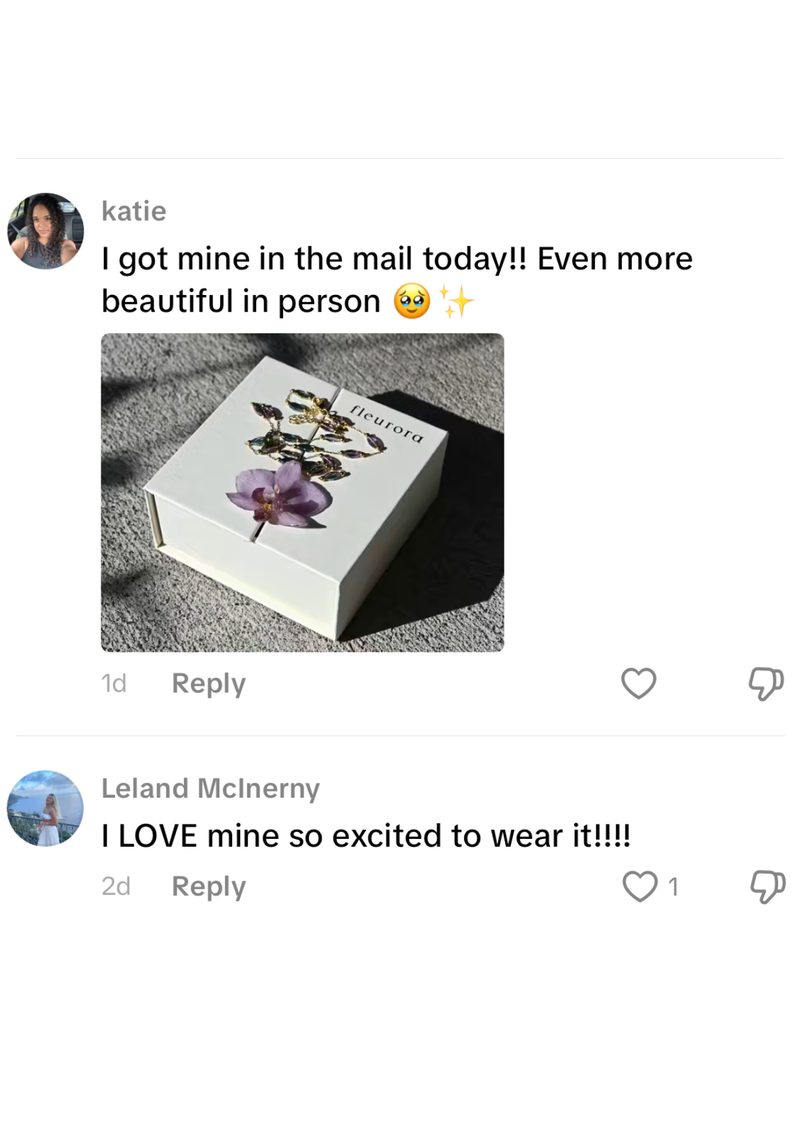800x1128 pixels.
Task: Reply to Leland McInerny's comment
Action: [x=208, y=887]
